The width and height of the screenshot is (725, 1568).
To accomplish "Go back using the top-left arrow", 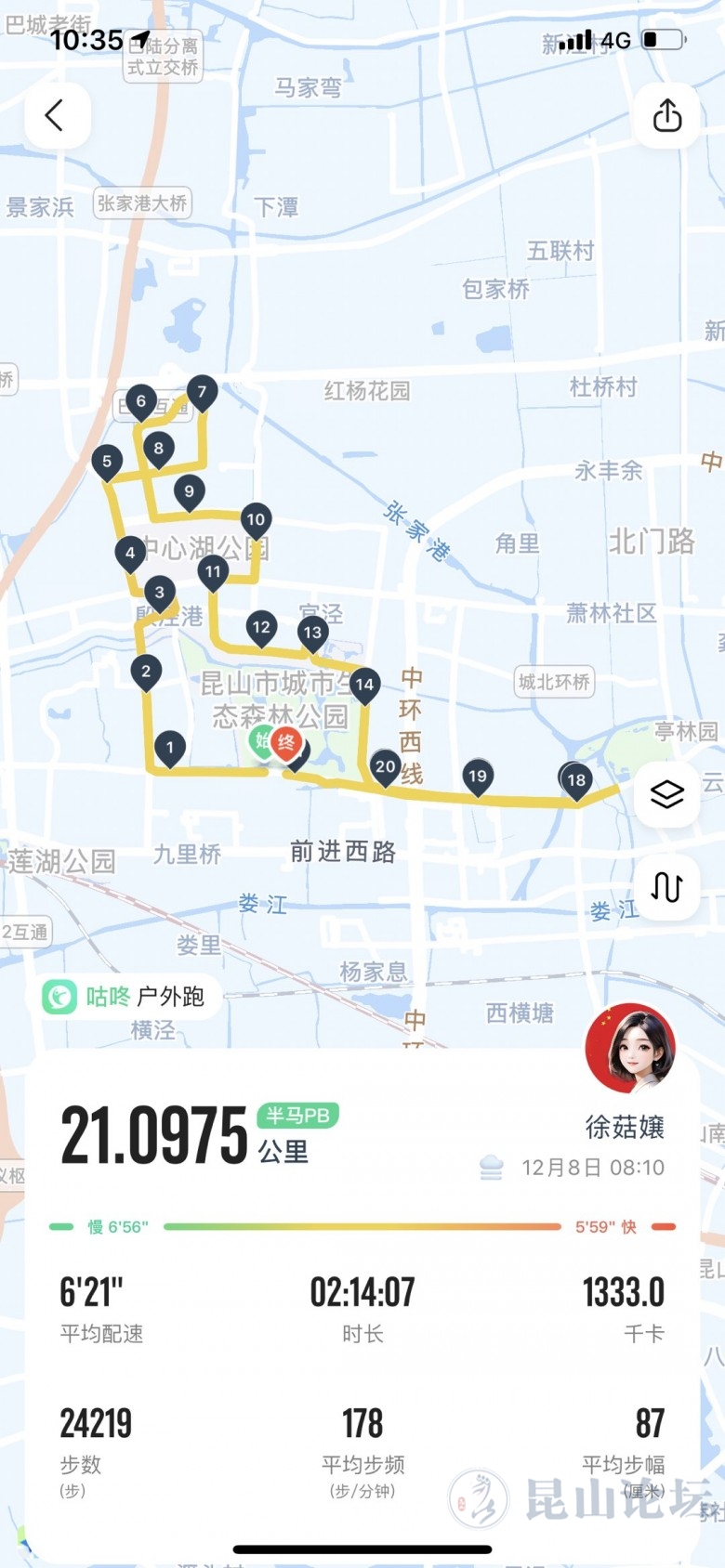I will 55,116.
